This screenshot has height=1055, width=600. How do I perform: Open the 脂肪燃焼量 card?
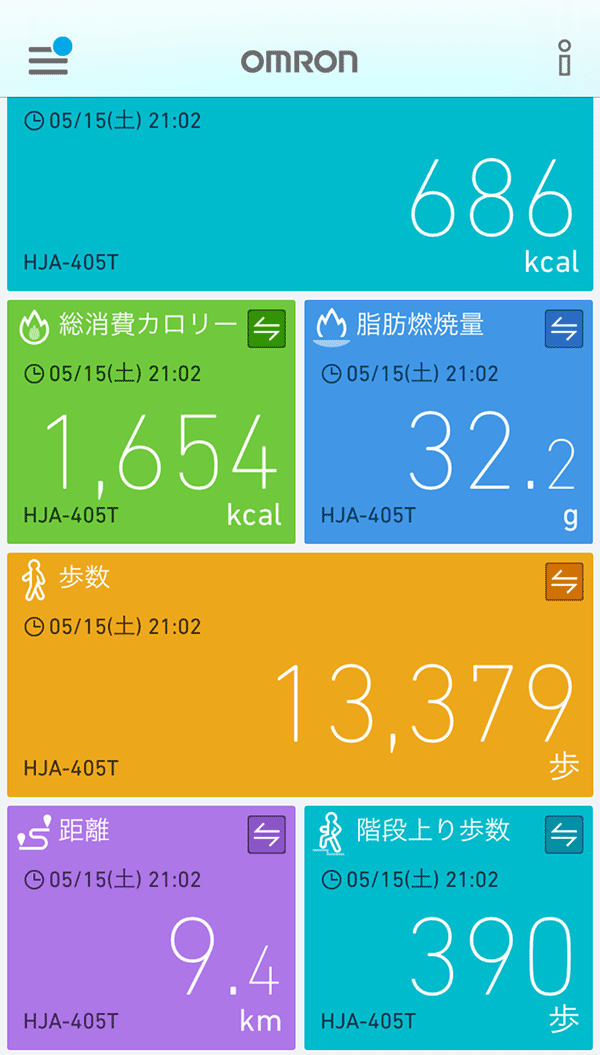(448, 440)
